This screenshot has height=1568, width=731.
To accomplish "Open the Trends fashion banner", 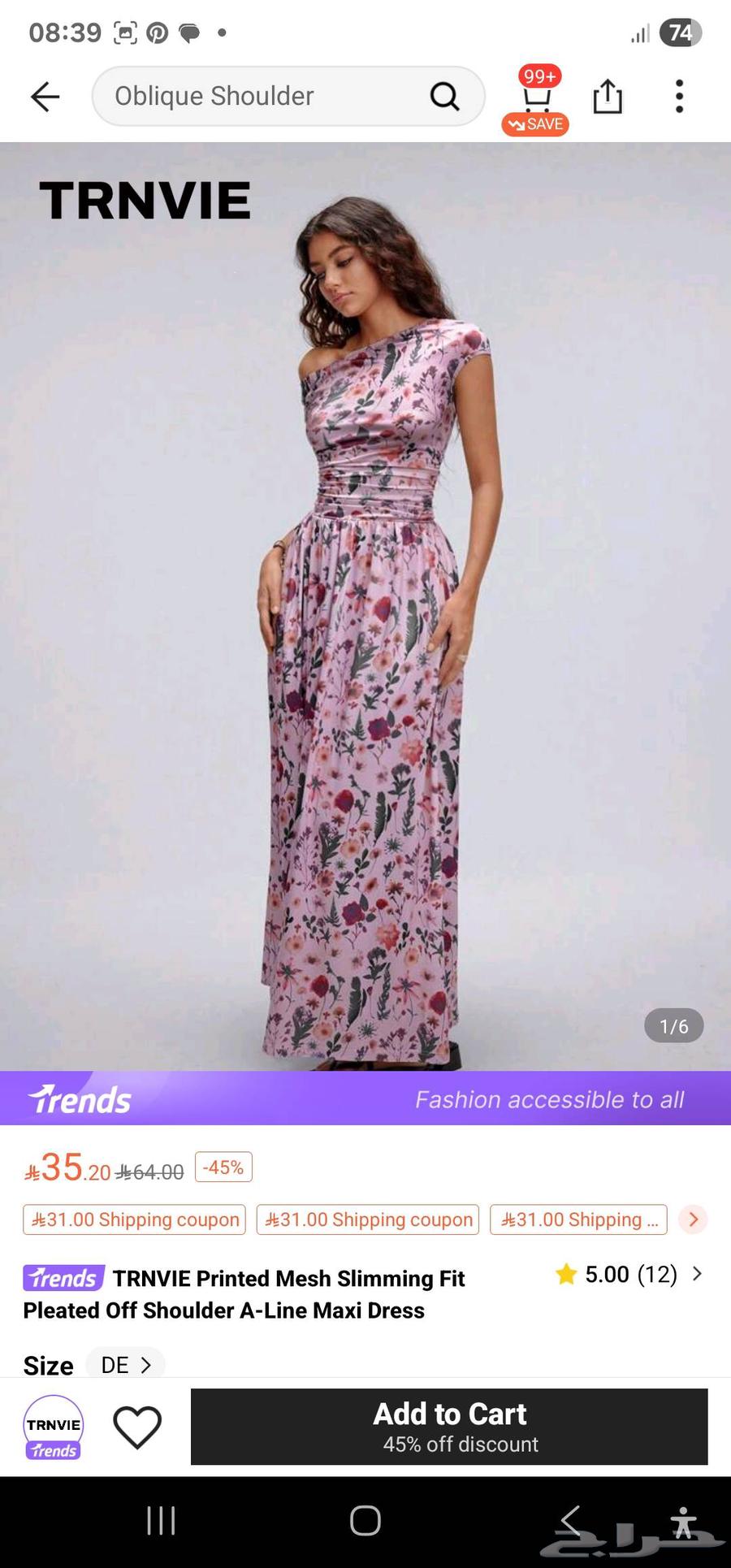I will click(365, 1098).
